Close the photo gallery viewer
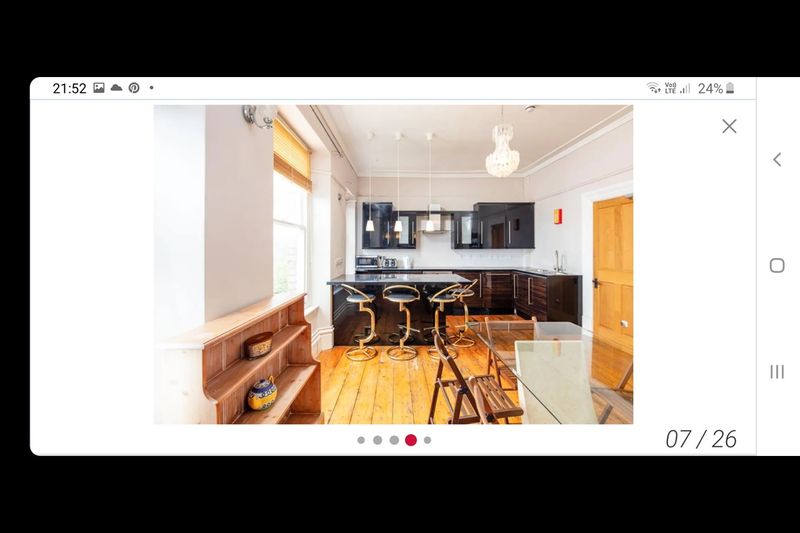The image size is (800, 533). (x=729, y=126)
